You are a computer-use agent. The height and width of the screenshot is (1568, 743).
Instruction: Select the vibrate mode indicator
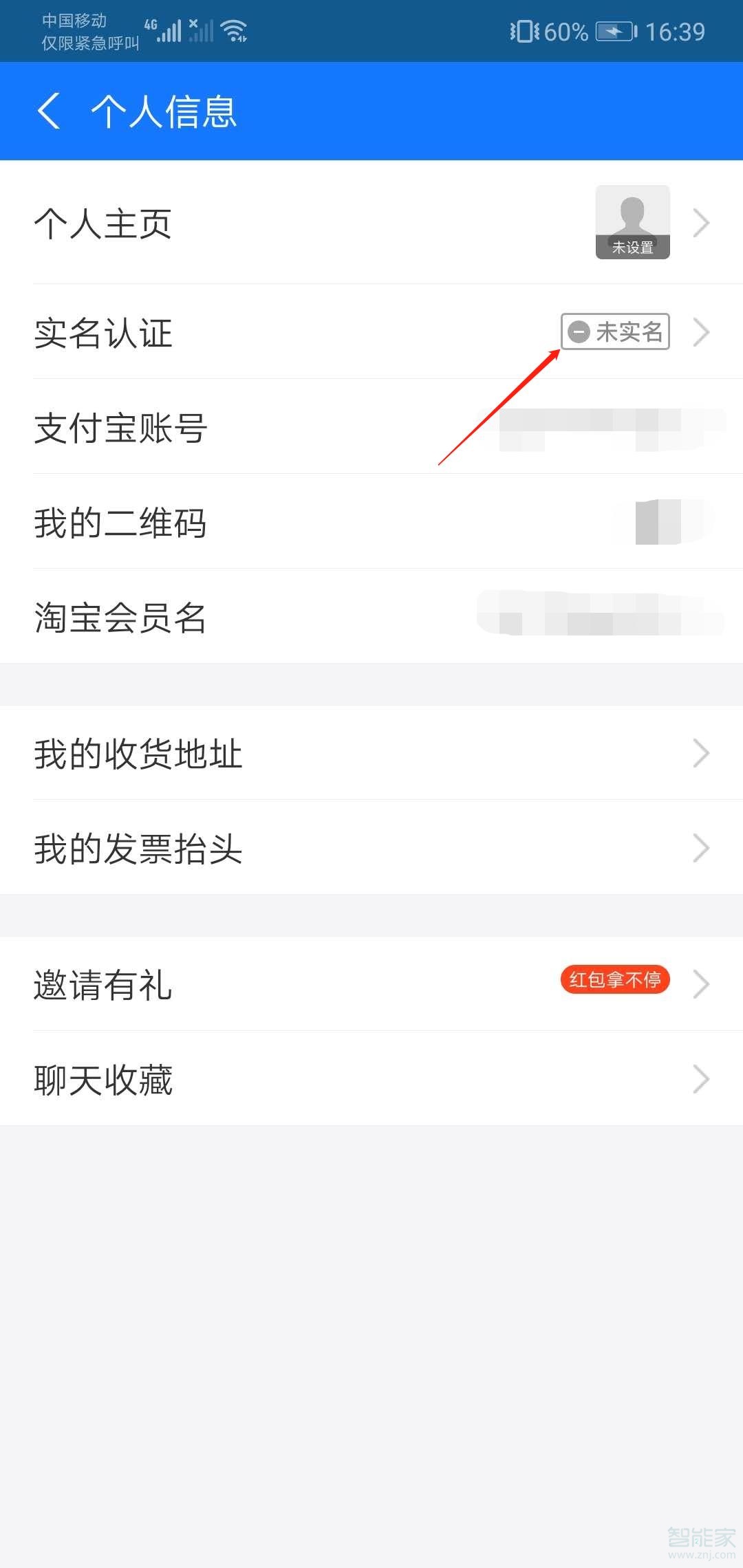[524, 30]
